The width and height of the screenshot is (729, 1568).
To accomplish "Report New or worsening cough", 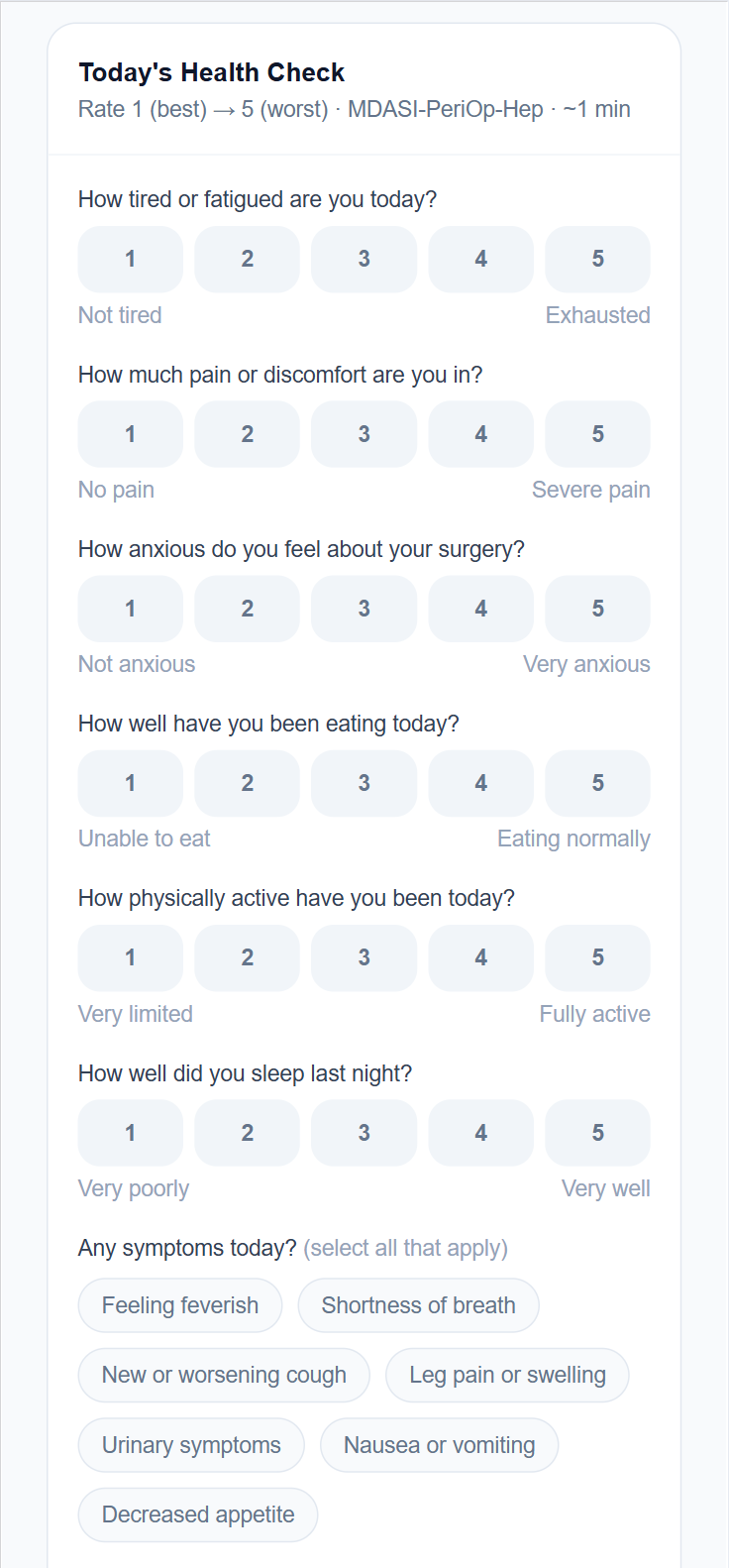I will click(223, 1375).
